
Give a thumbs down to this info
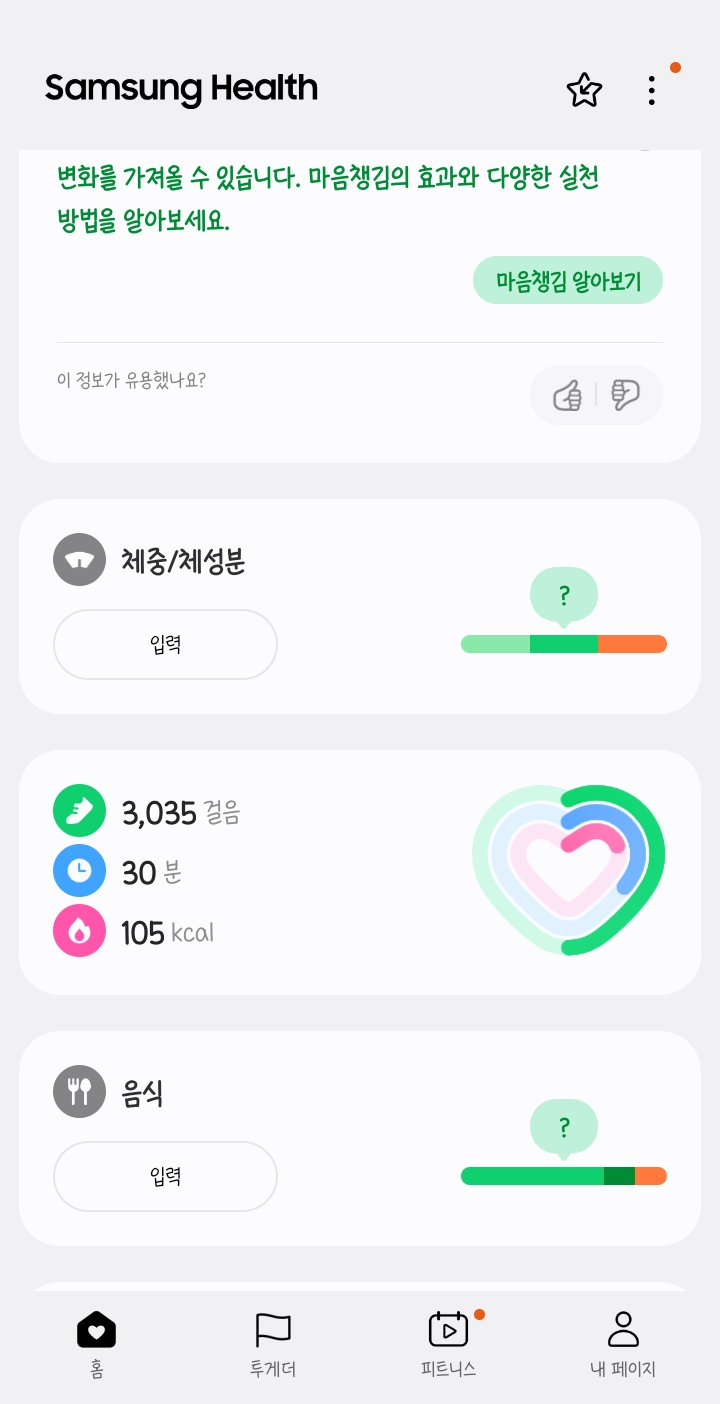tap(625, 396)
